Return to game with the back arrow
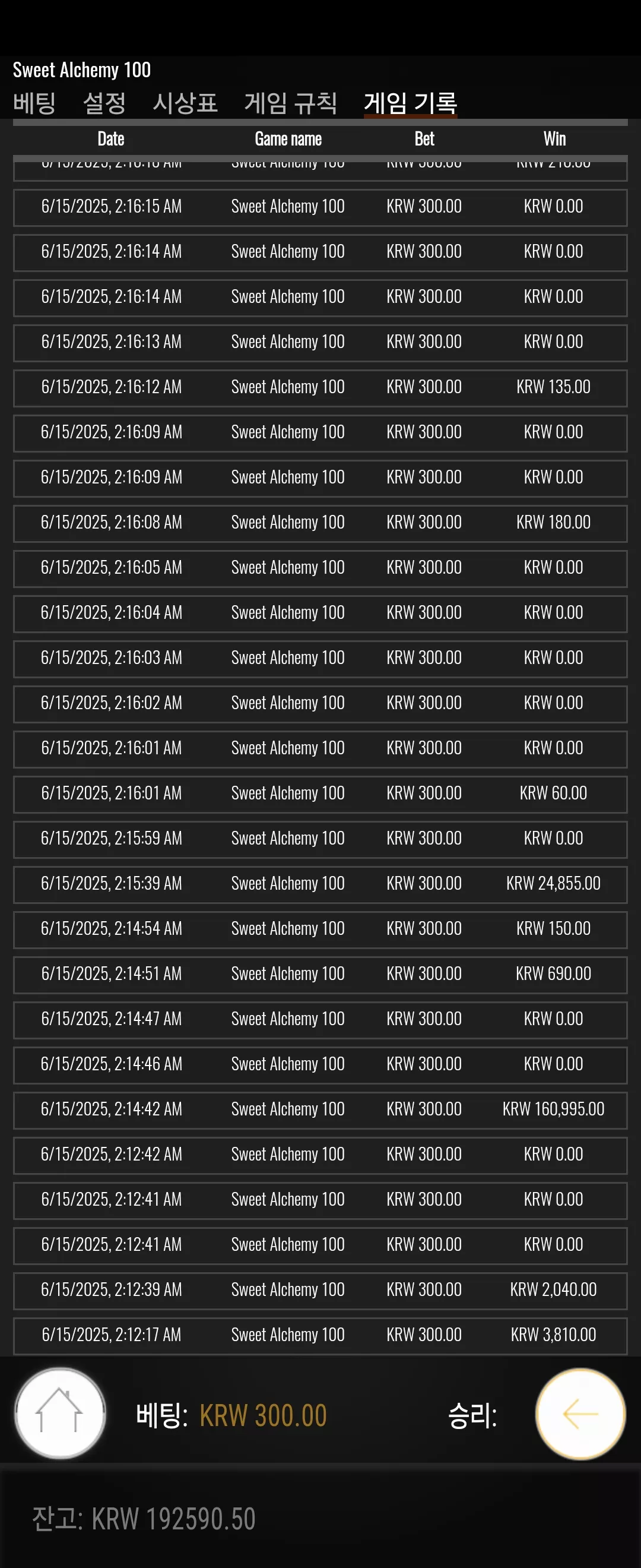The width and height of the screenshot is (641, 1568). coord(580,1414)
